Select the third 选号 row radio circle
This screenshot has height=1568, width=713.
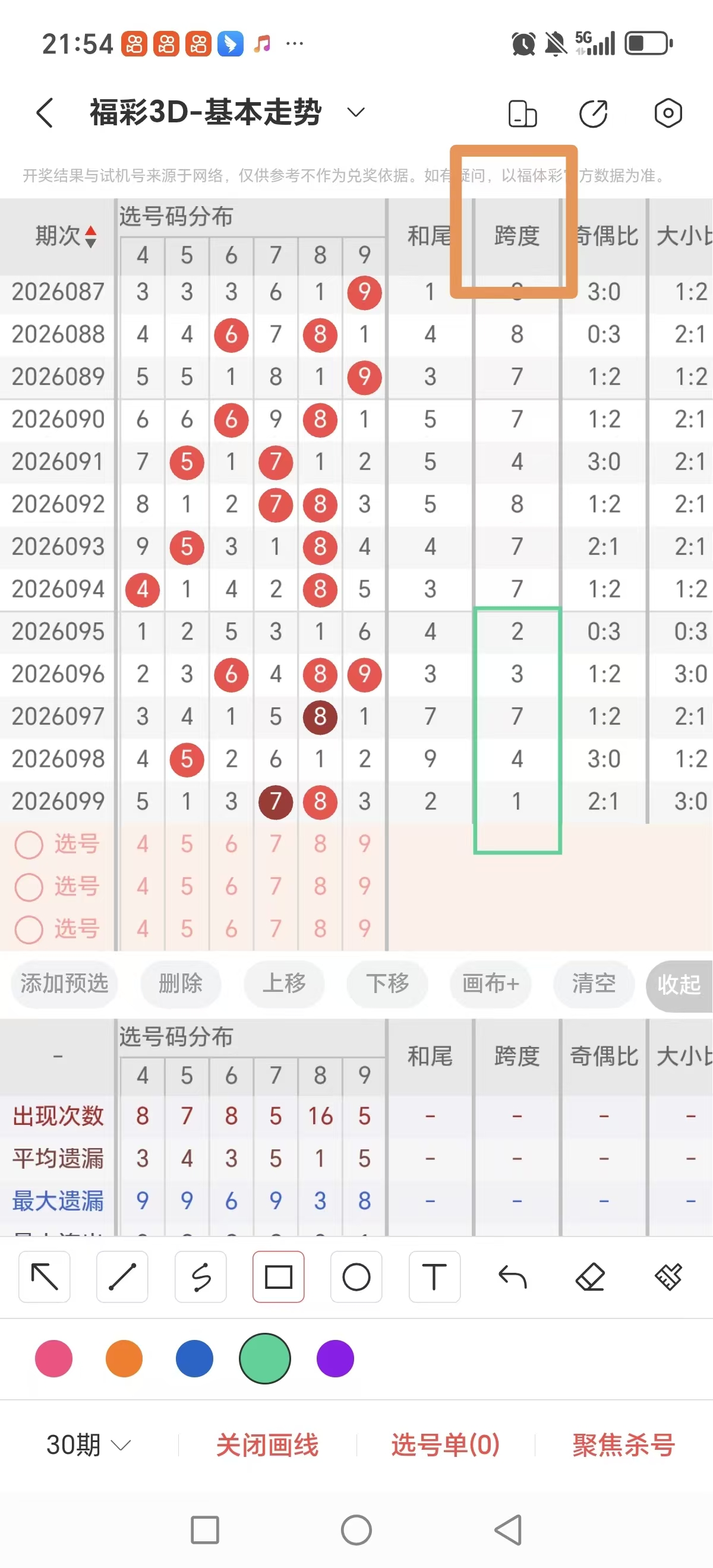pyautogui.click(x=29, y=930)
